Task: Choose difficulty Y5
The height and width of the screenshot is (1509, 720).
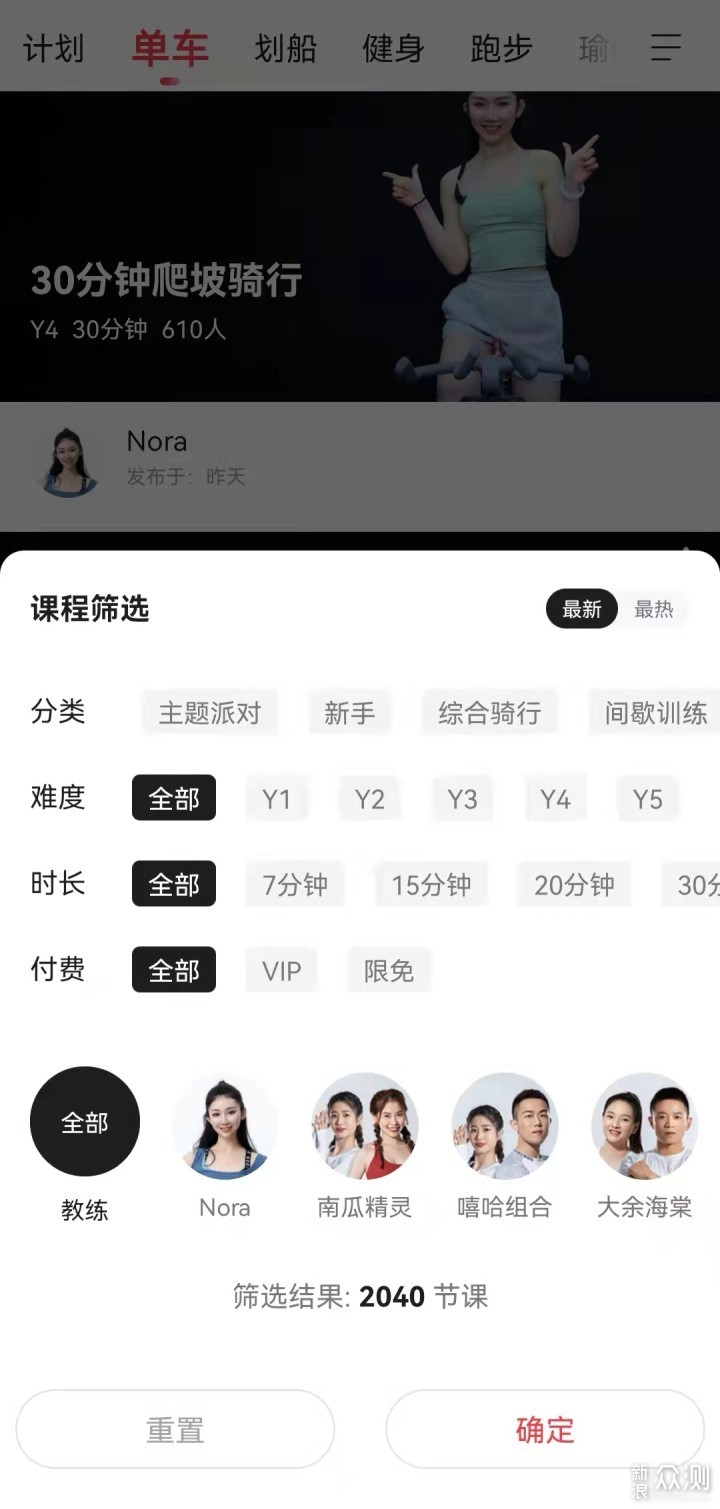Action: [x=647, y=799]
